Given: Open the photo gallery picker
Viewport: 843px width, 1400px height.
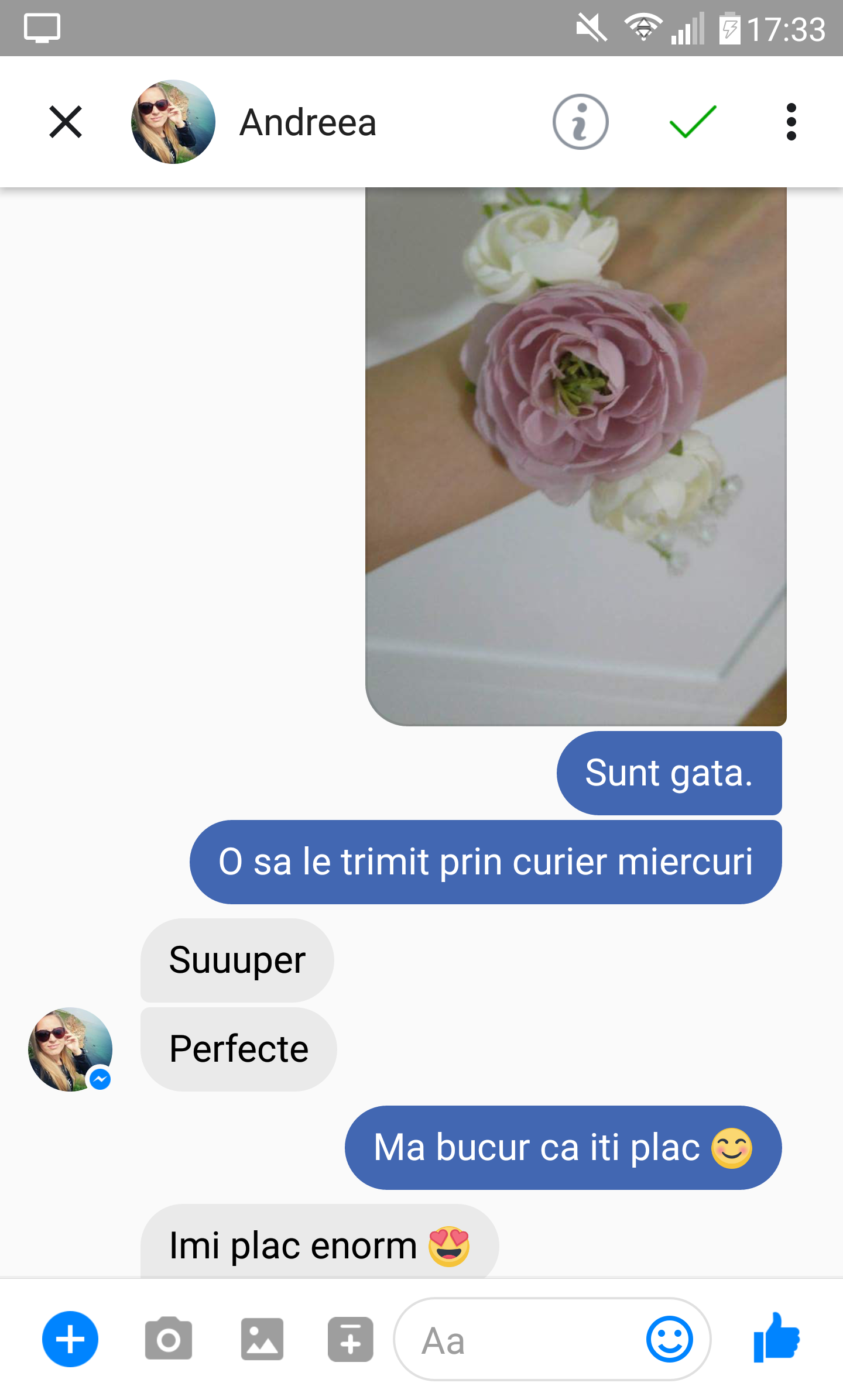Looking at the screenshot, I should (x=262, y=1339).
